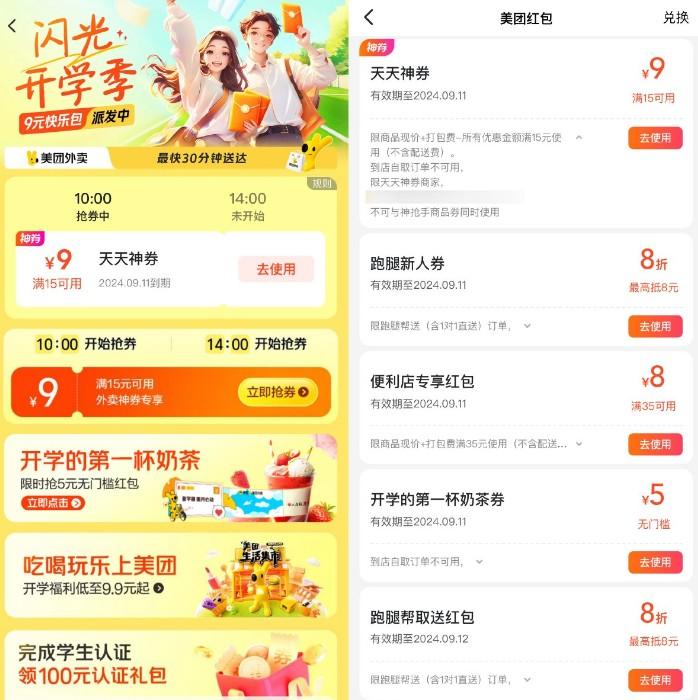
Task: Tap 去使用 for 开学的第一杯奶茶券
Action: tap(655, 562)
